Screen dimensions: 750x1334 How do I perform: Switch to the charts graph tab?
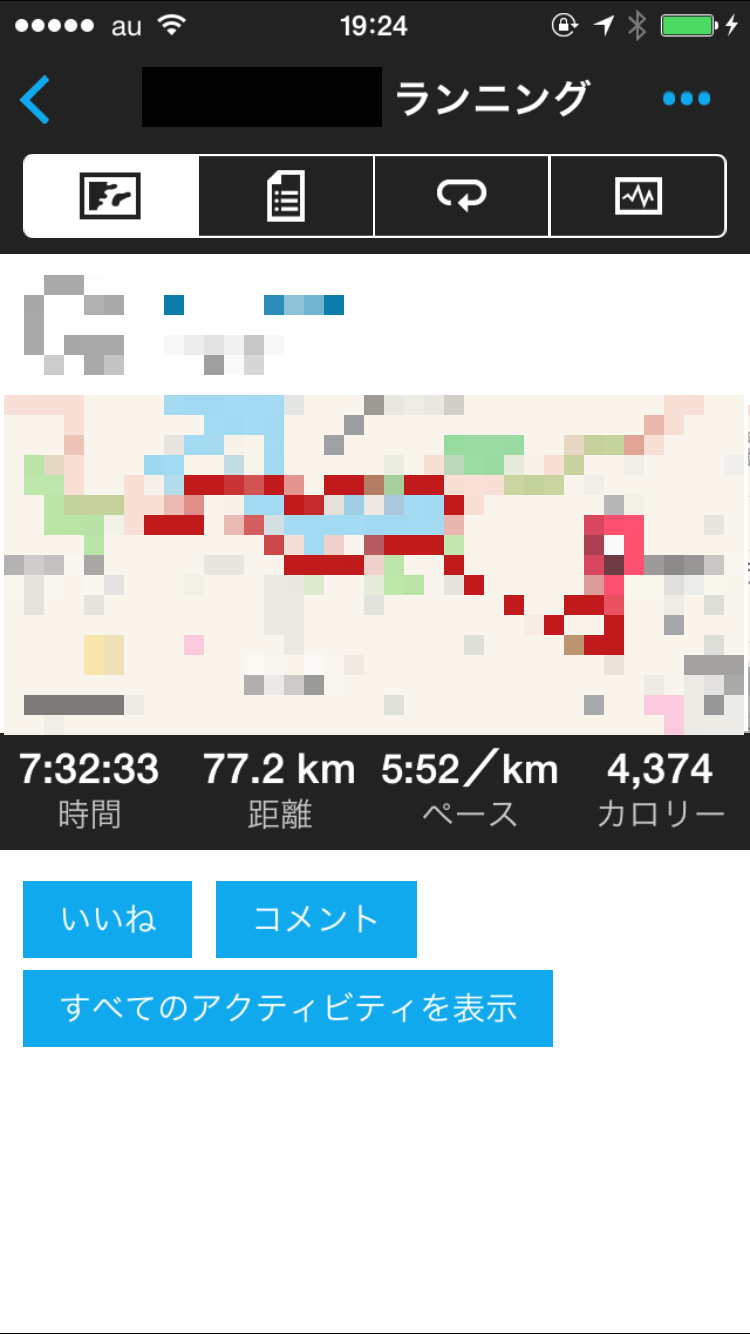click(x=638, y=196)
